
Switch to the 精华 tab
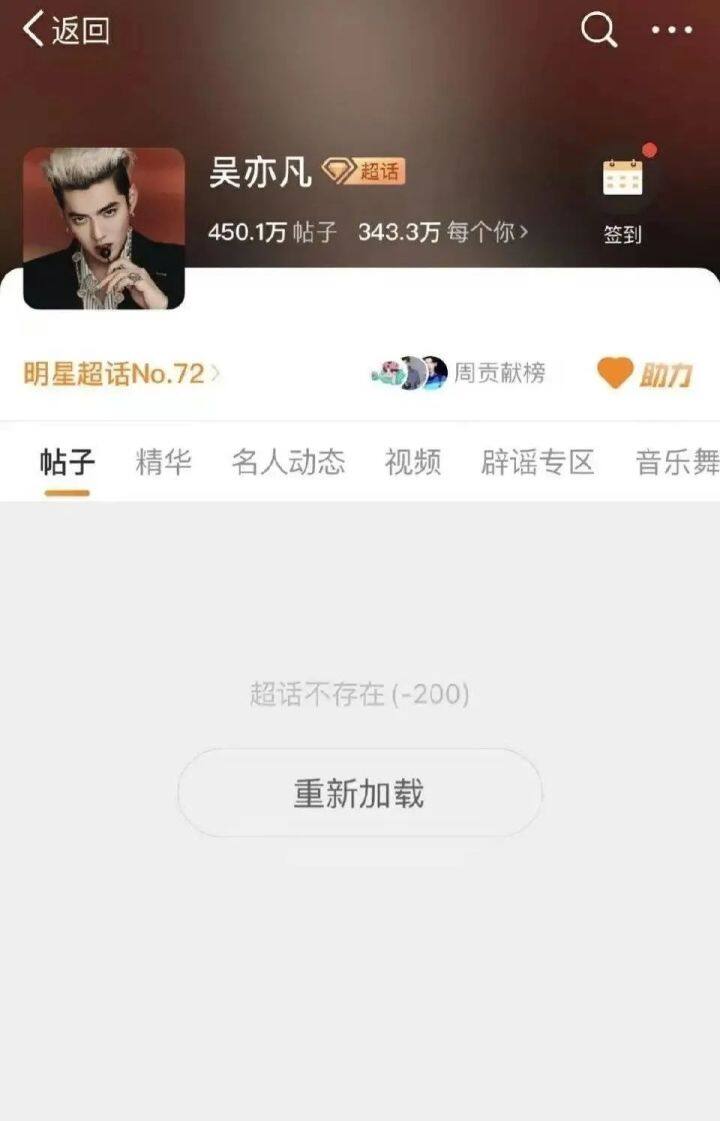pyautogui.click(x=163, y=462)
